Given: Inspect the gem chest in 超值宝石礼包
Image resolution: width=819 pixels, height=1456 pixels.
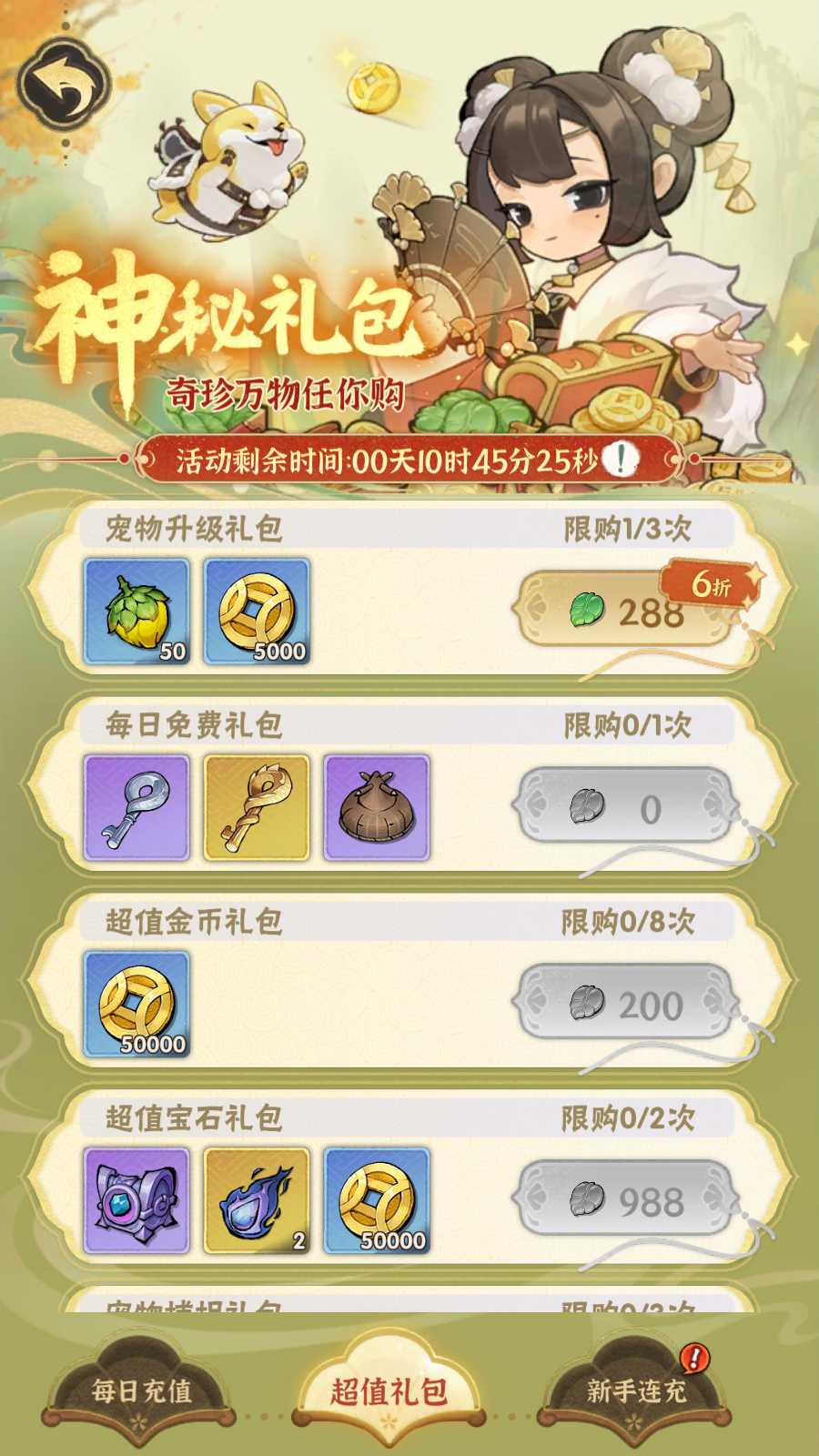Looking at the screenshot, I should coord(136,1200).
